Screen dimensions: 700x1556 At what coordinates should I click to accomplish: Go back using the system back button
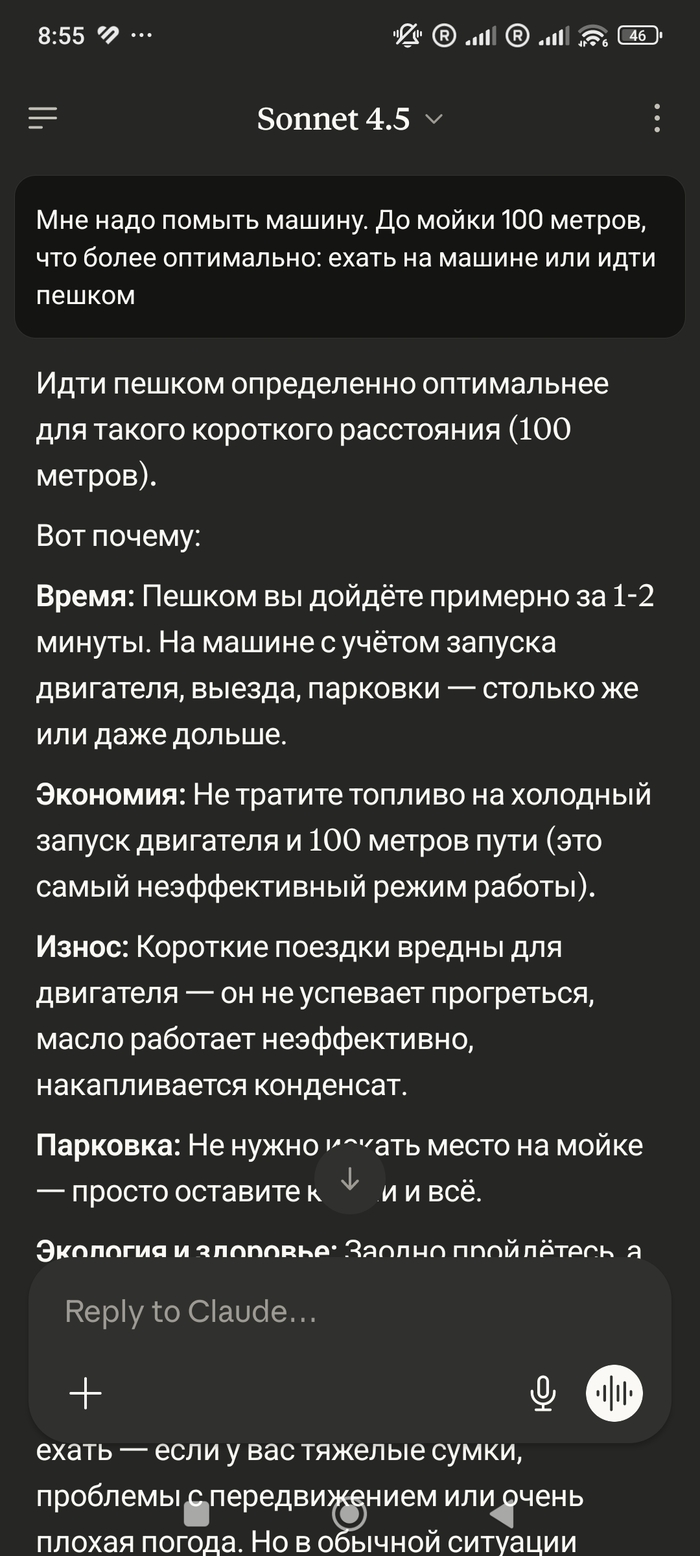click(502, 1514)
